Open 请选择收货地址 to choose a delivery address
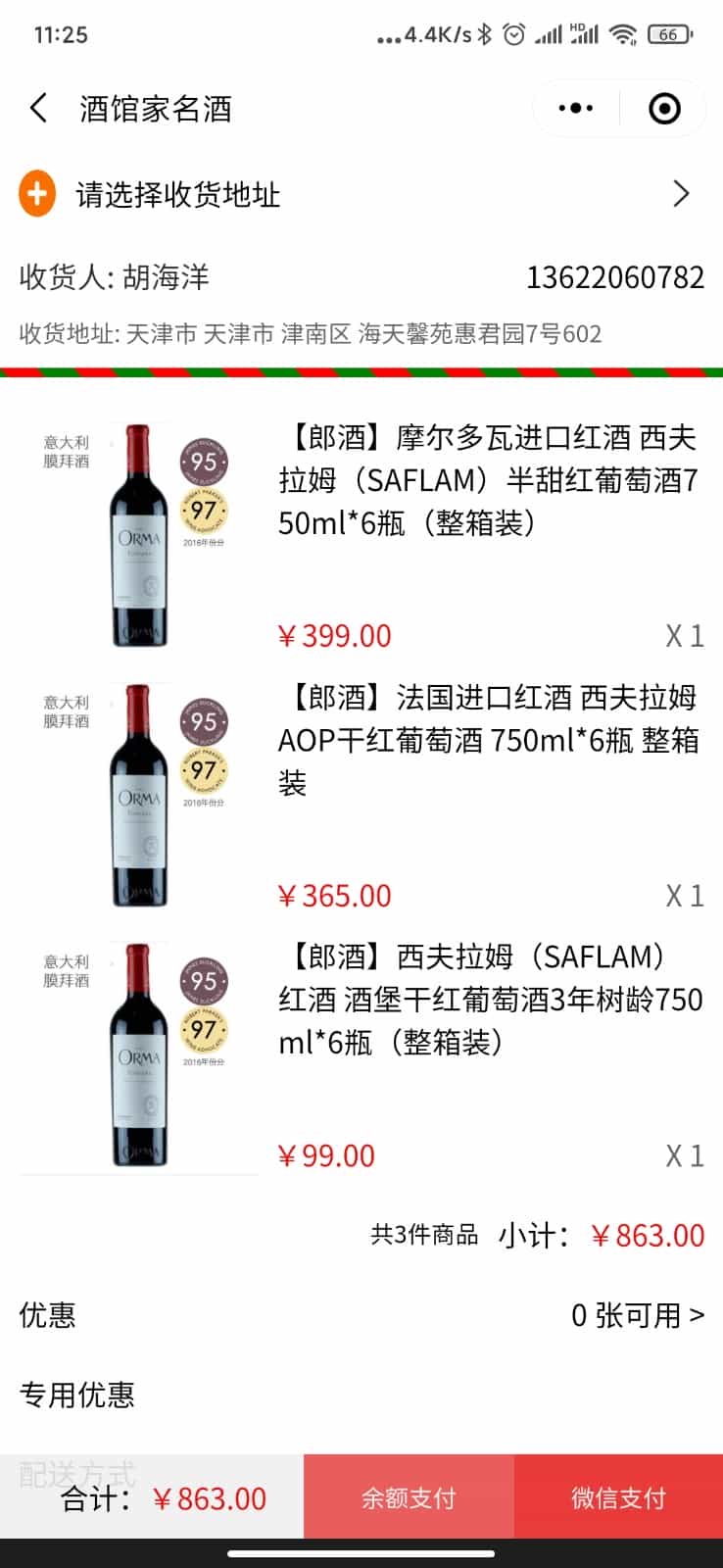Viewport: 723px width, 1568px height. [x=361, y=194]
